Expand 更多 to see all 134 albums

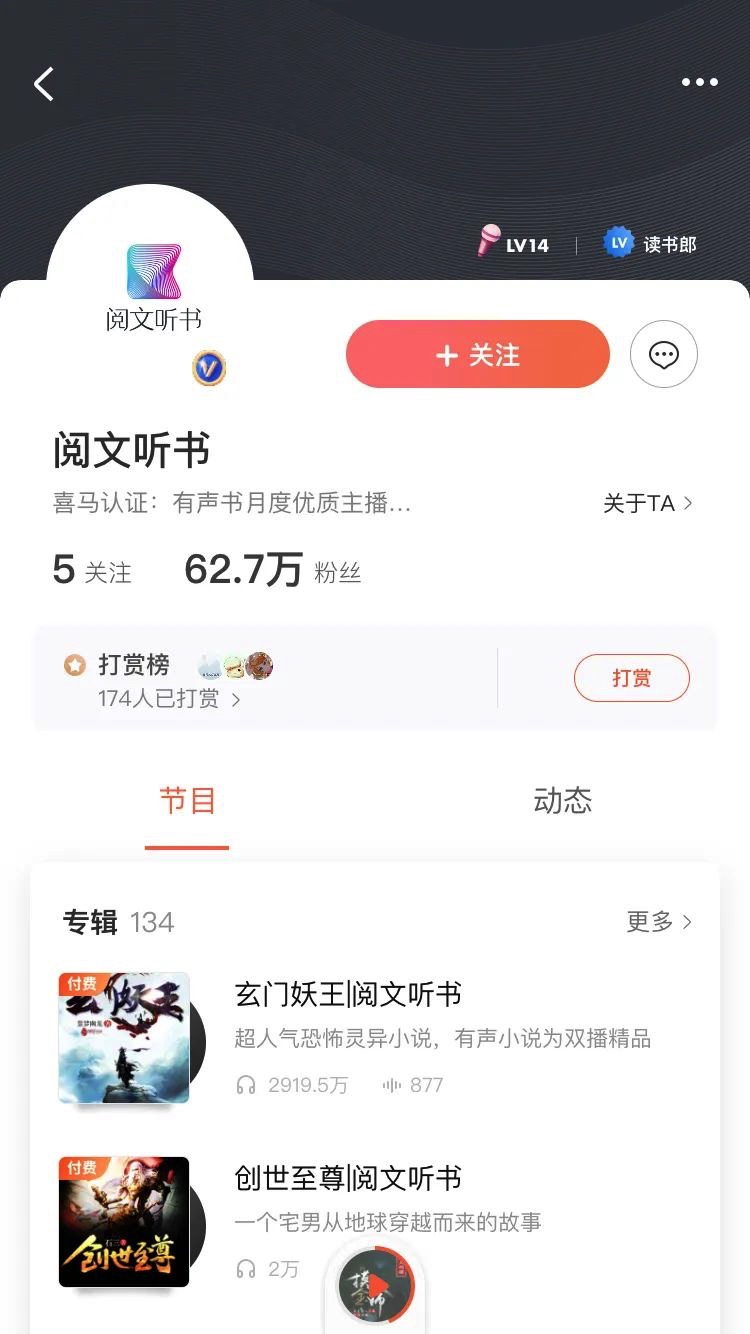pos(659,922)
